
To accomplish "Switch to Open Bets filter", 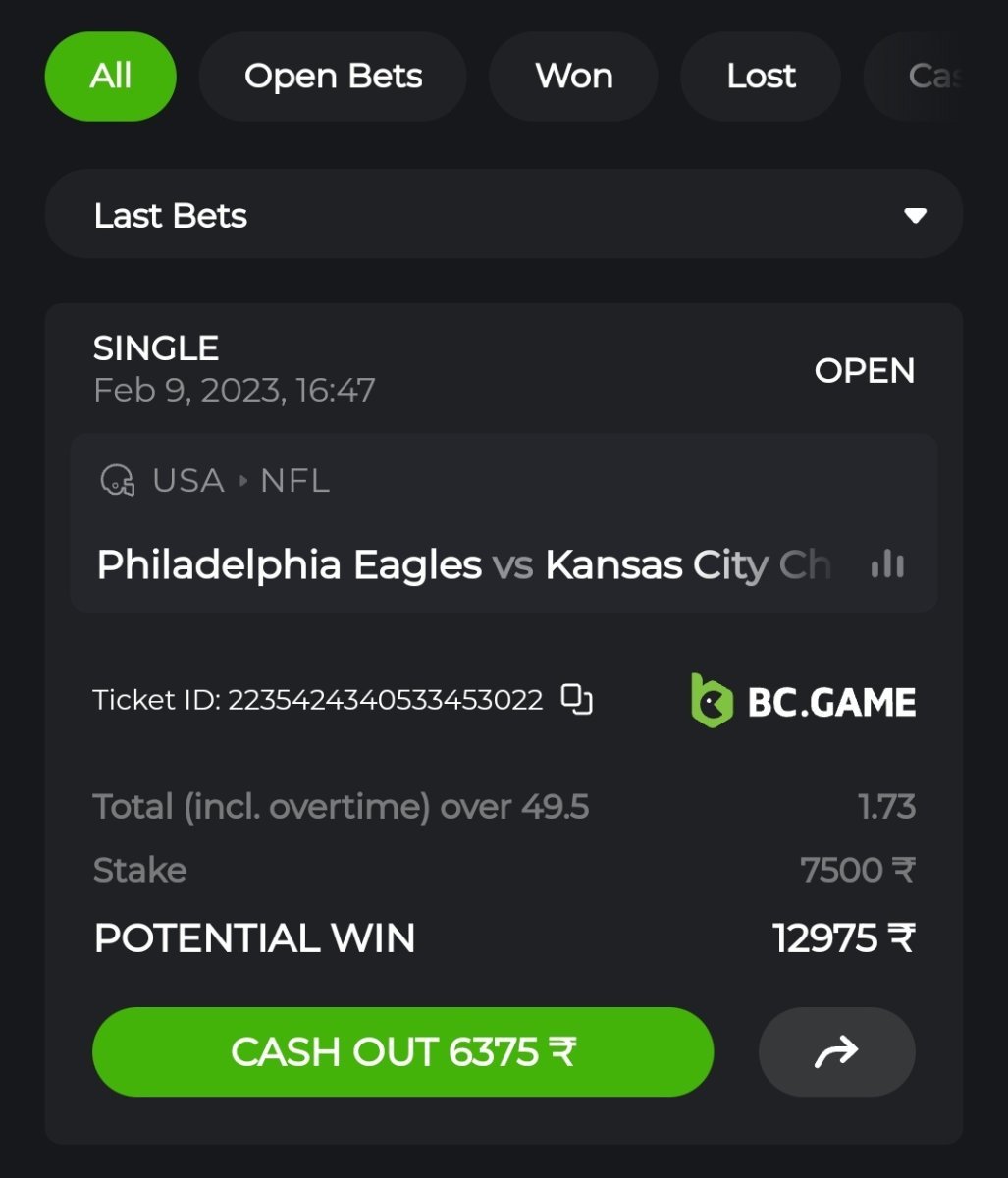I will click(x=333, y=77).
